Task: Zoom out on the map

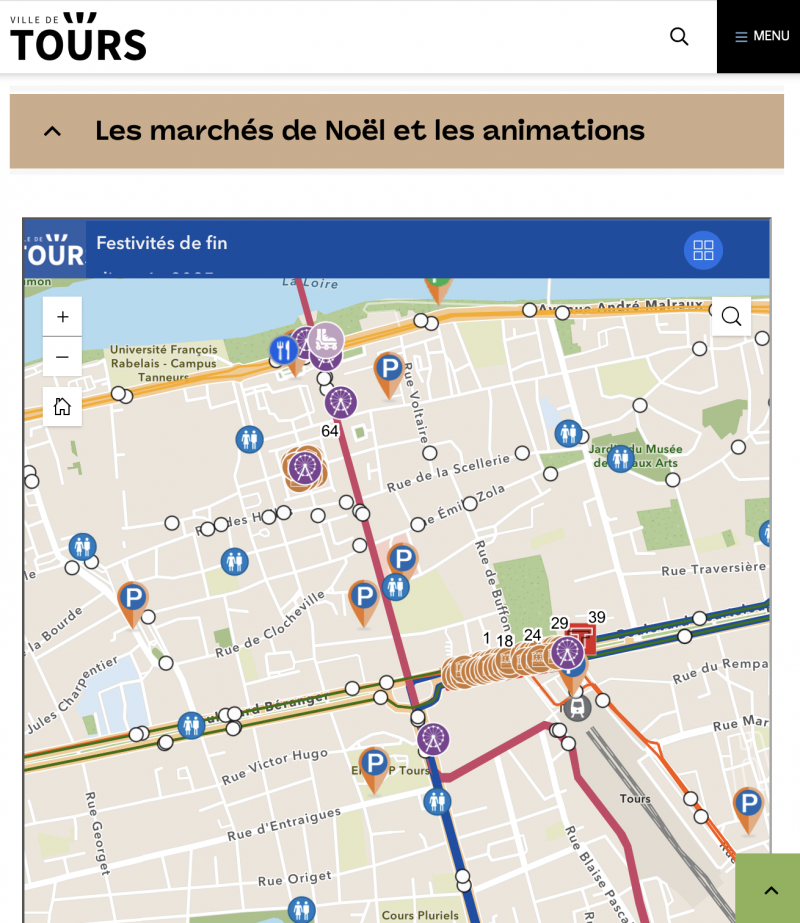Action: point(62,357)
